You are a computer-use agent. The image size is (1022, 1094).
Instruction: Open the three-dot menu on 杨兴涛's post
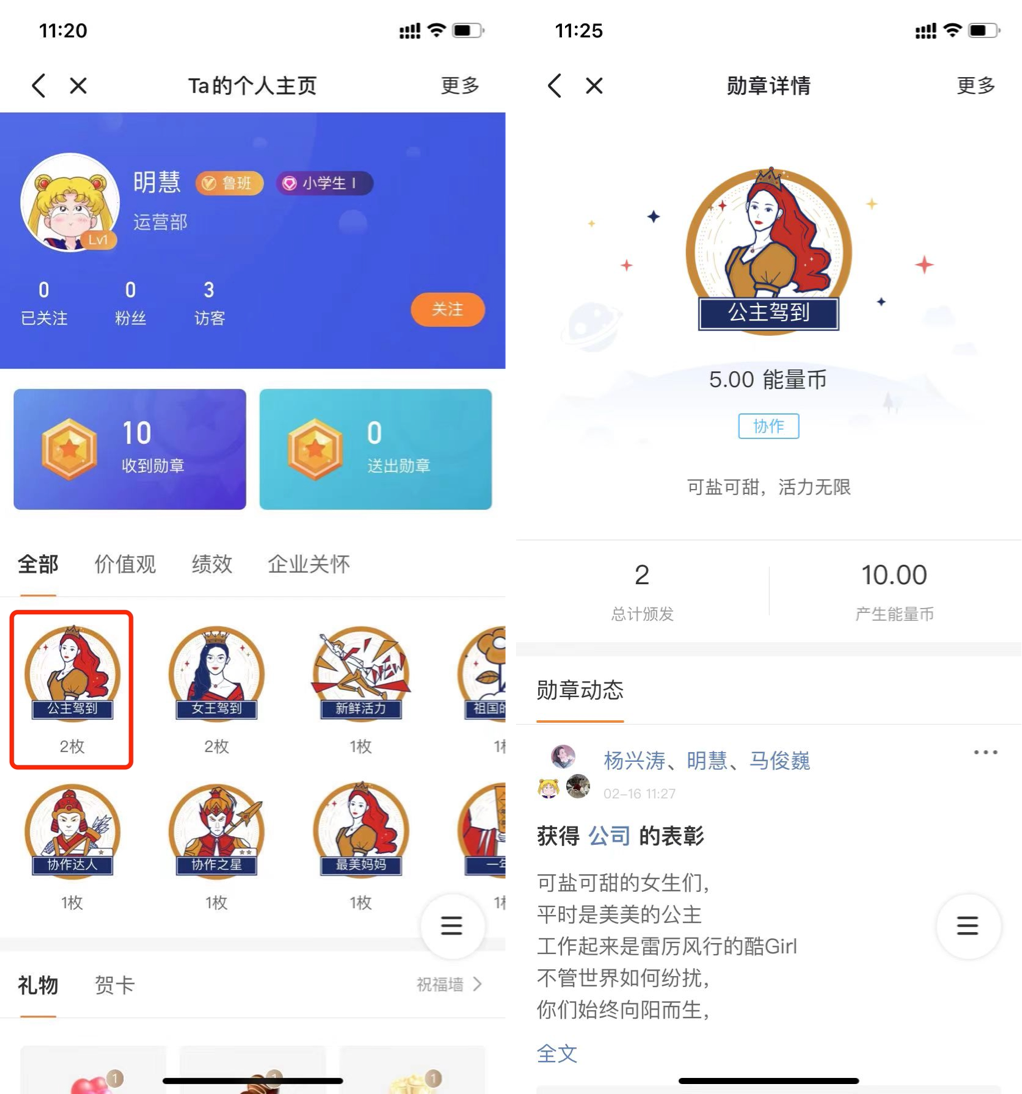pos(985,753)
